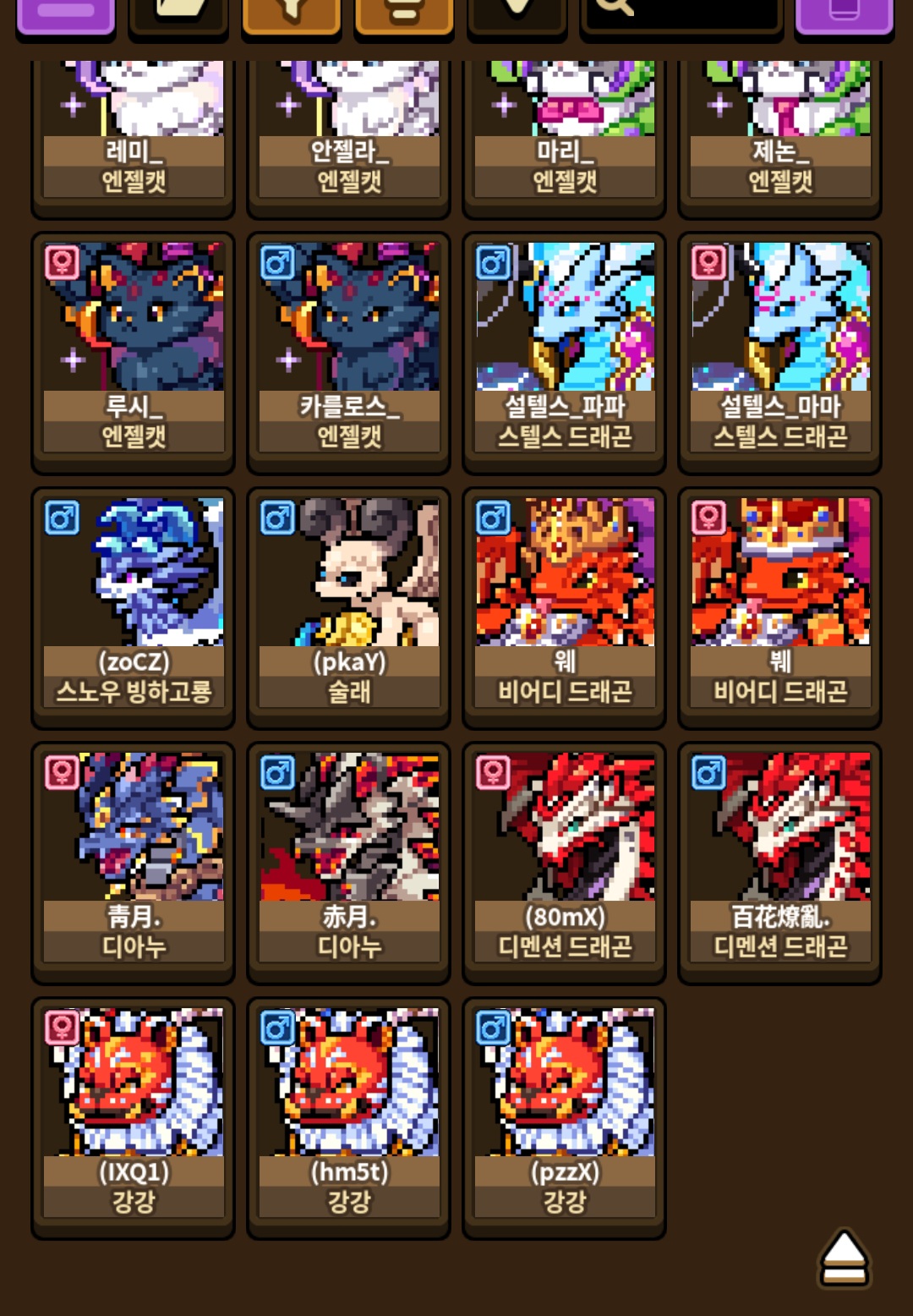Open the 靑月. 디아누 card

(x=134, y=862)
